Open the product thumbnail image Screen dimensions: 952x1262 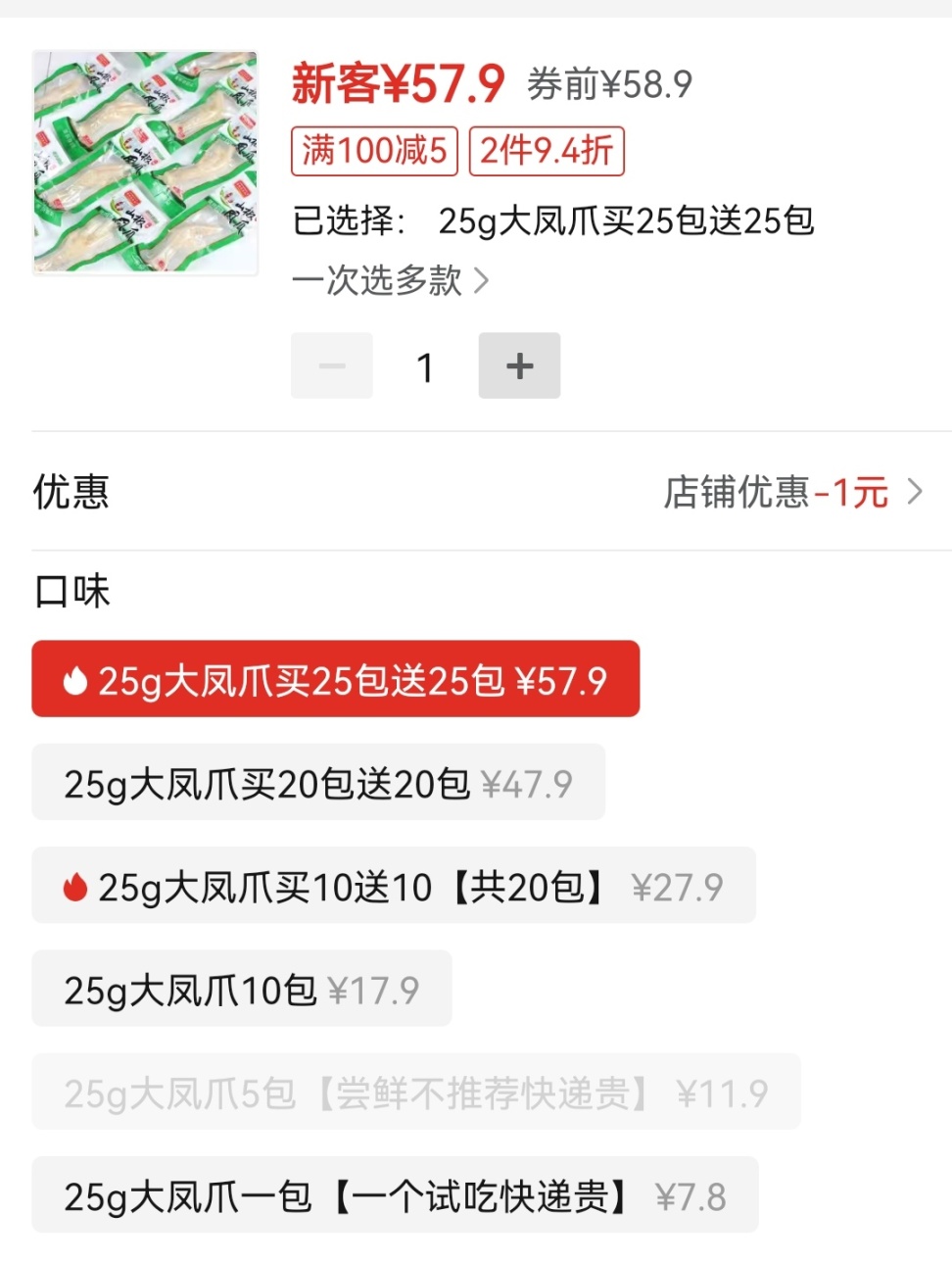click(x=145, y=163)
